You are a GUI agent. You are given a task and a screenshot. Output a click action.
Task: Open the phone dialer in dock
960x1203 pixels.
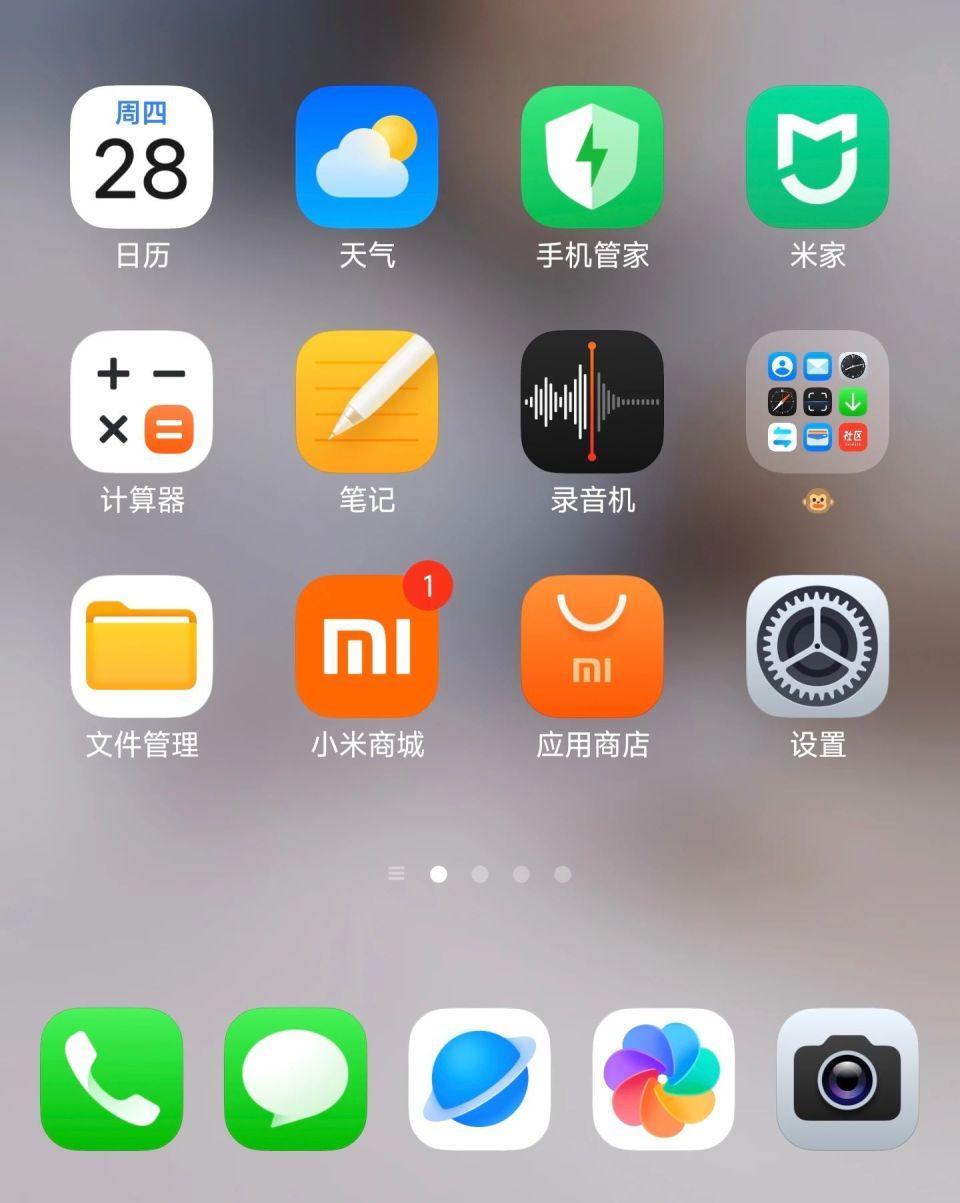pyautogui.click(x=111, y=1079)
